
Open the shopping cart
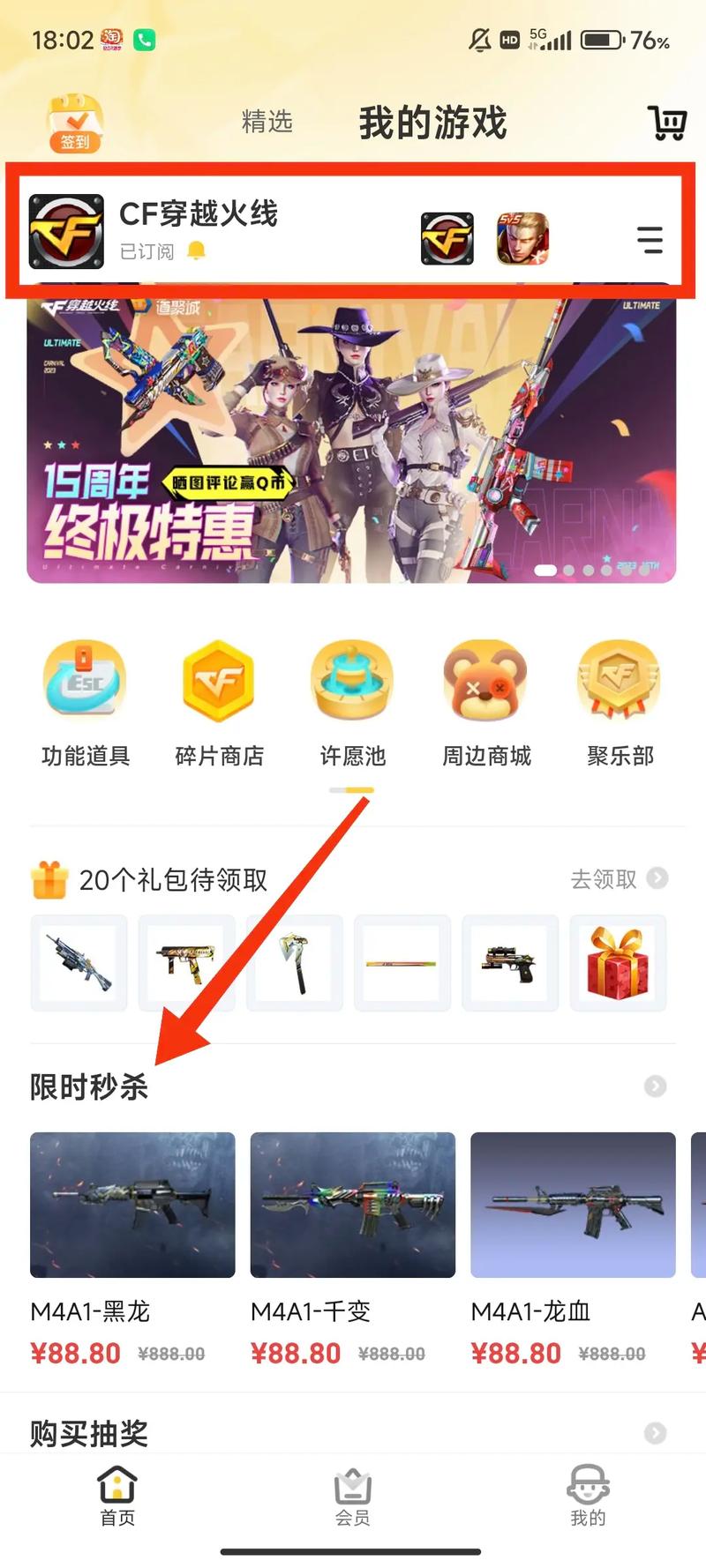(x=667, y=123)
